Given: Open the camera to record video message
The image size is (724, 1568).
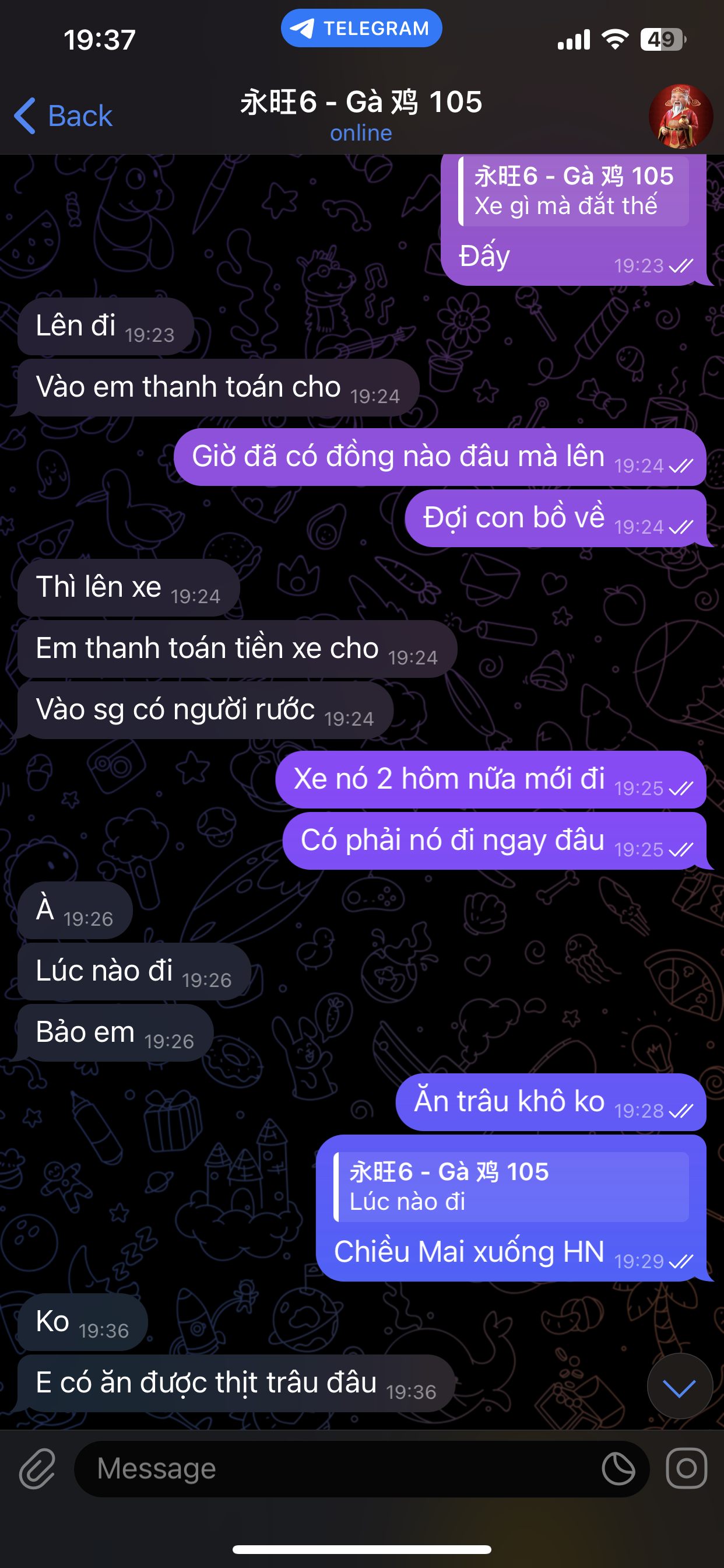Looking at the screenshot, I should coord(686,1468).
